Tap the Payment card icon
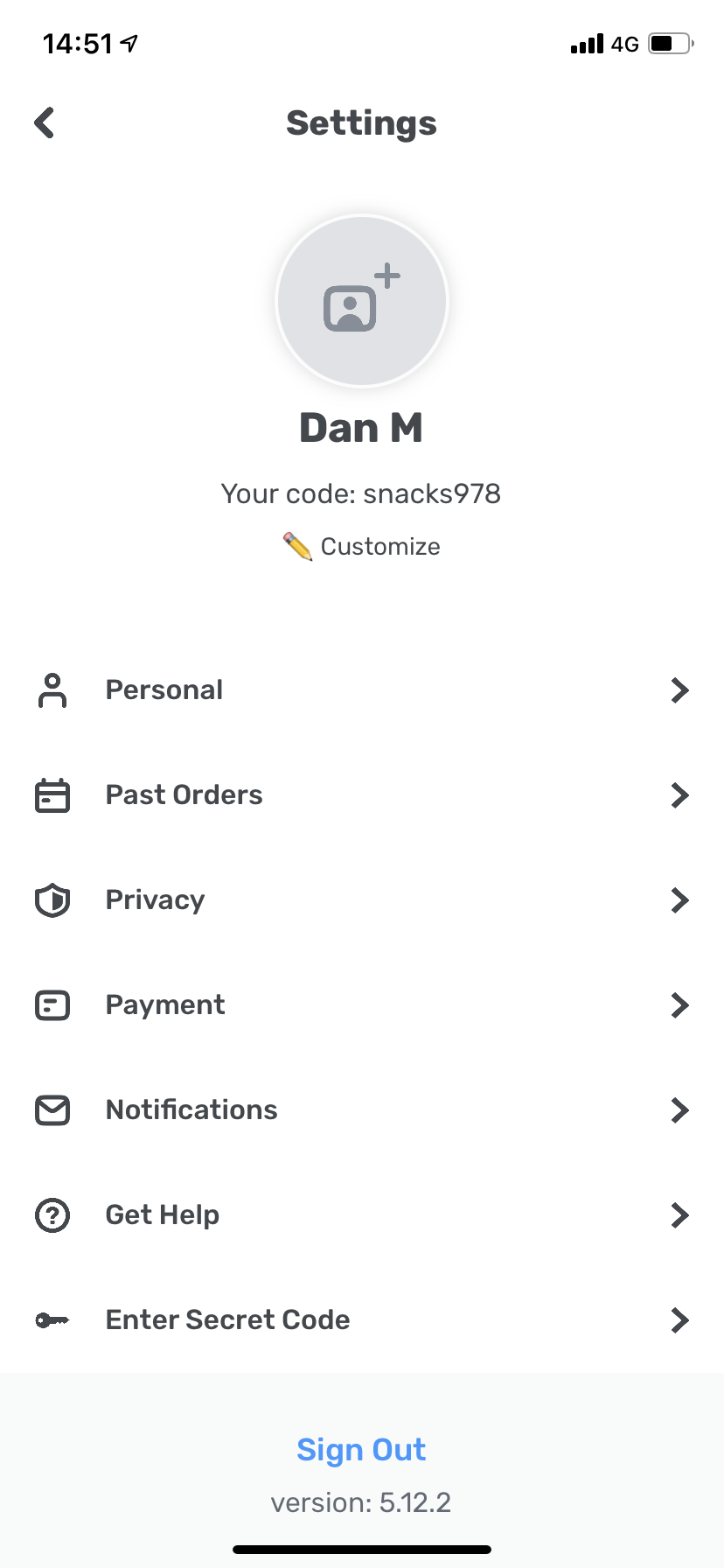The width and height of the screenshot is (724, 1568). point(52,1004)
